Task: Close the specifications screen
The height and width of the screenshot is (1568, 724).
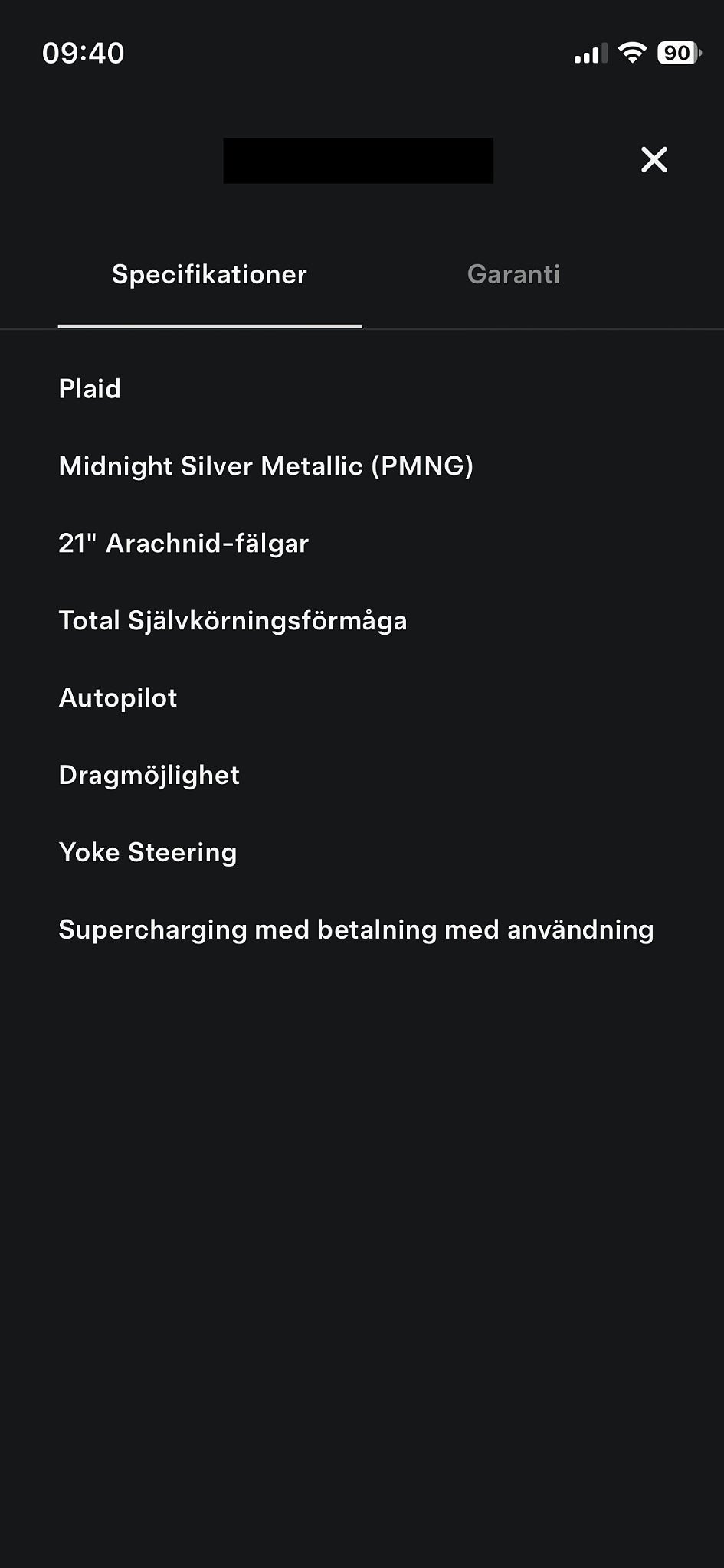Action: pyautogui.click(x=654, y=160)
